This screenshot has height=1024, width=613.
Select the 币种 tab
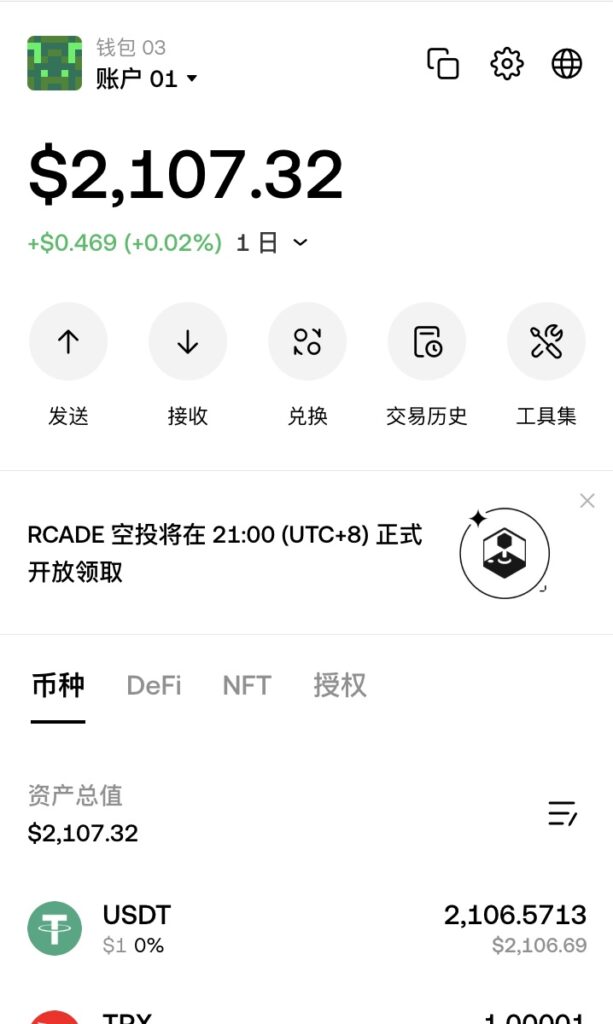[x=58, y=686]
